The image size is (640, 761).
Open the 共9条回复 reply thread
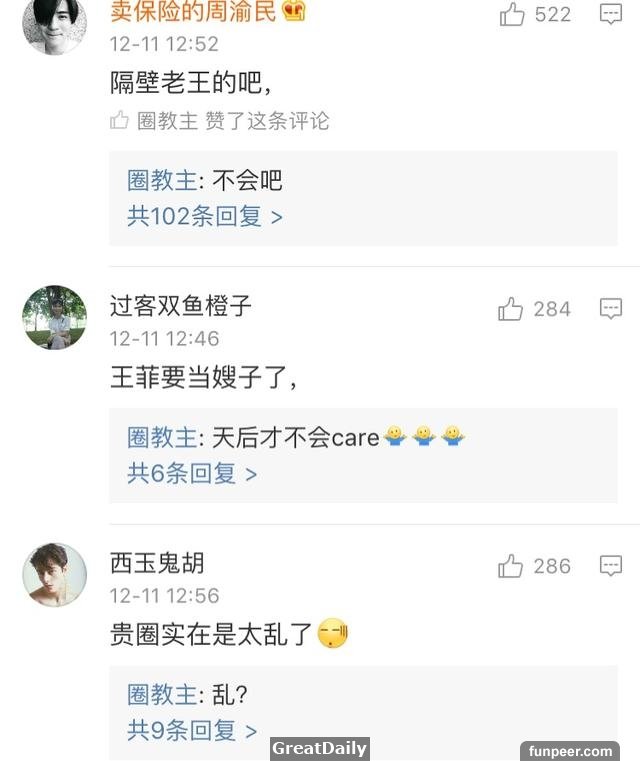pyautogui.click(x=191, y=730)
